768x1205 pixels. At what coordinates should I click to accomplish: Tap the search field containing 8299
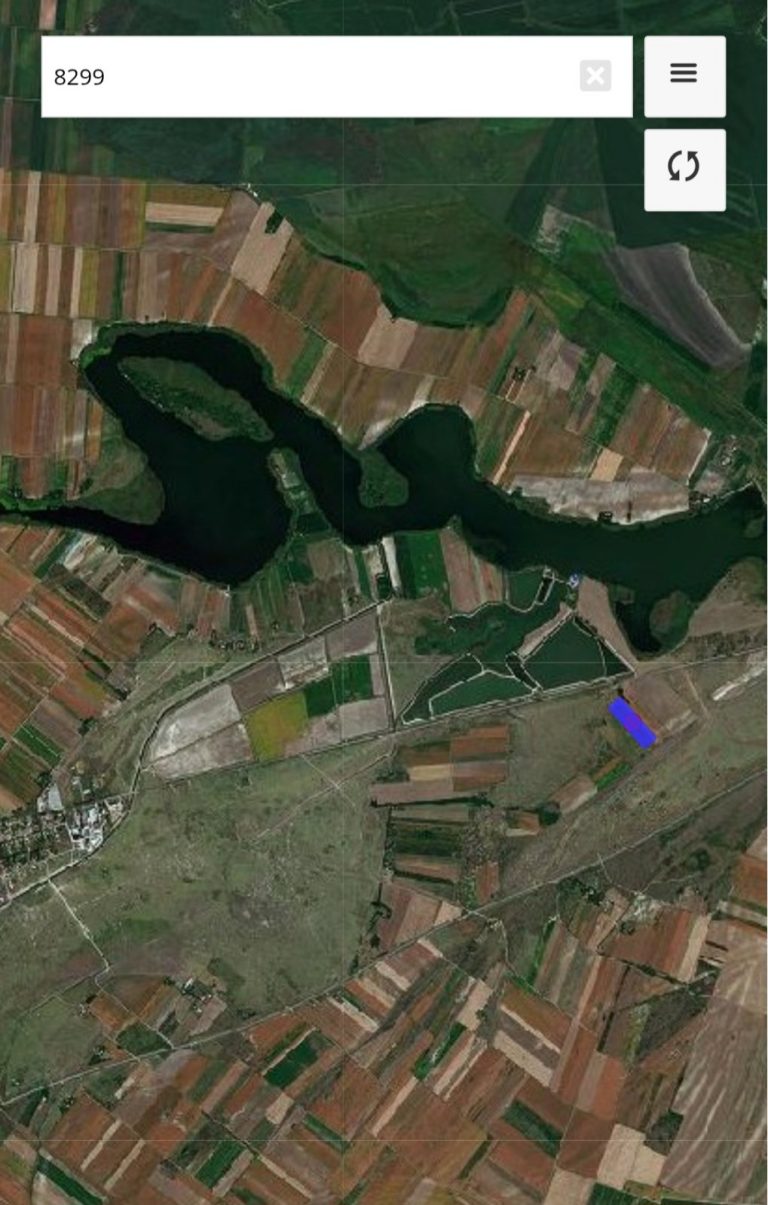click(x=300, y=77)
